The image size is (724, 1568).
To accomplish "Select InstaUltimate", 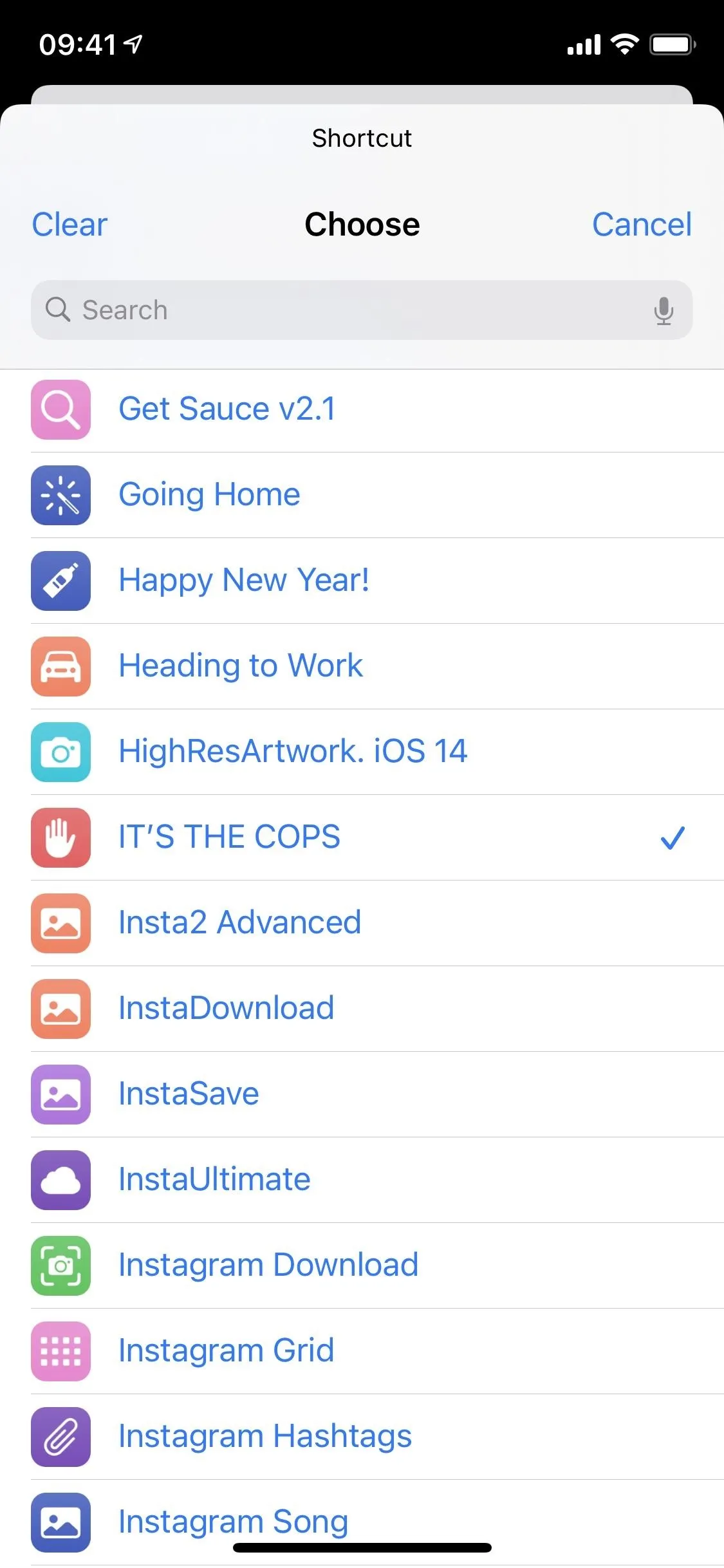I will click(x=362, y=1180).
